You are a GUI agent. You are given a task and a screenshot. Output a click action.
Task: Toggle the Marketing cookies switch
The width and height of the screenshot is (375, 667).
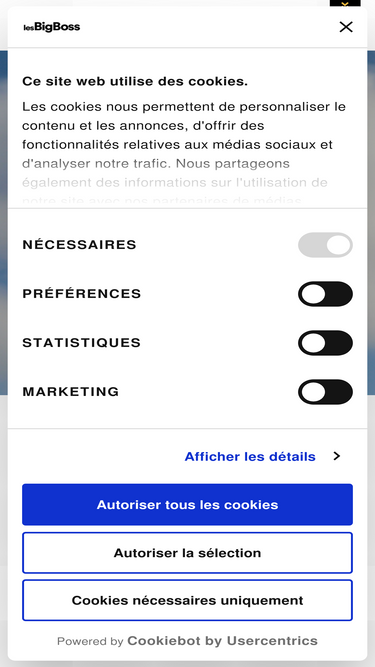point(325,392)
